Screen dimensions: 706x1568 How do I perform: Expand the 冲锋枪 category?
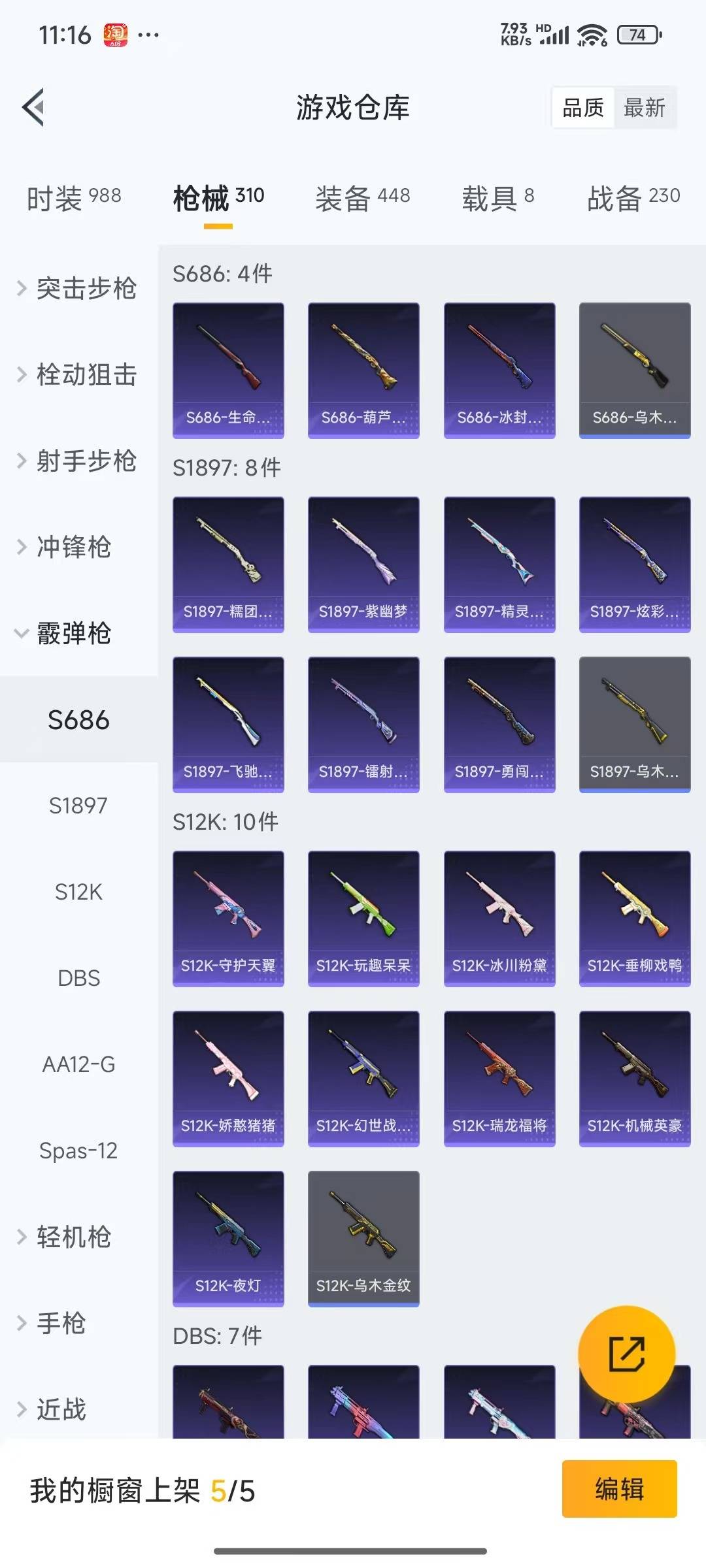pyautogui.click(x=72, y=547)
